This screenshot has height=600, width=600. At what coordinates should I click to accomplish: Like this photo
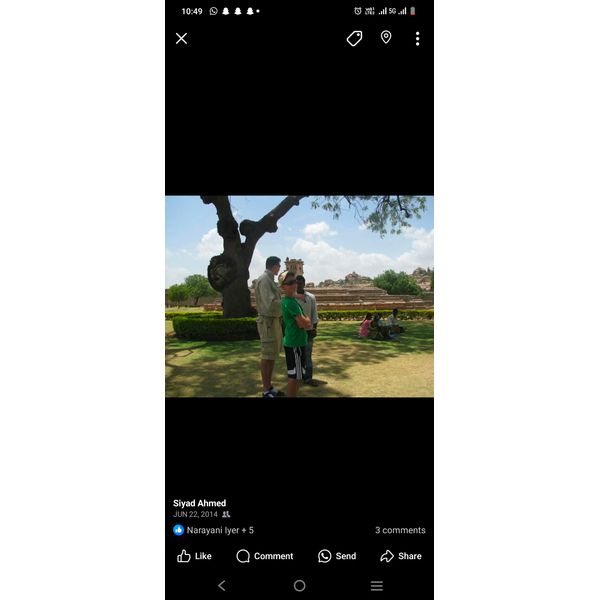pyautogui.click(x=195, y=556)
